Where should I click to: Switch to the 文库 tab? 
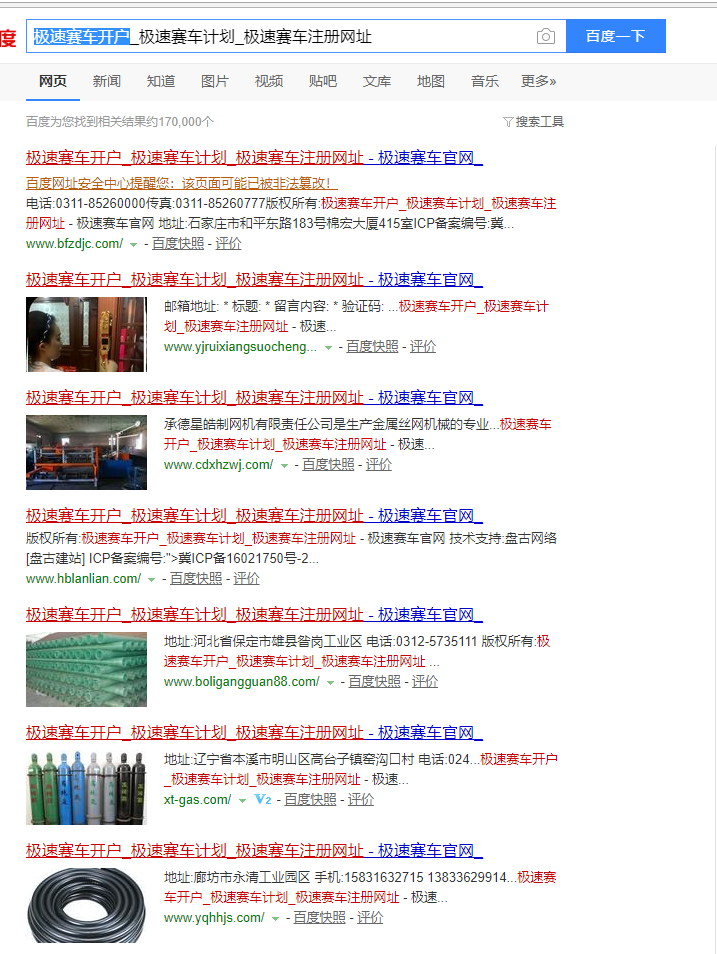[x=377, y=81]
